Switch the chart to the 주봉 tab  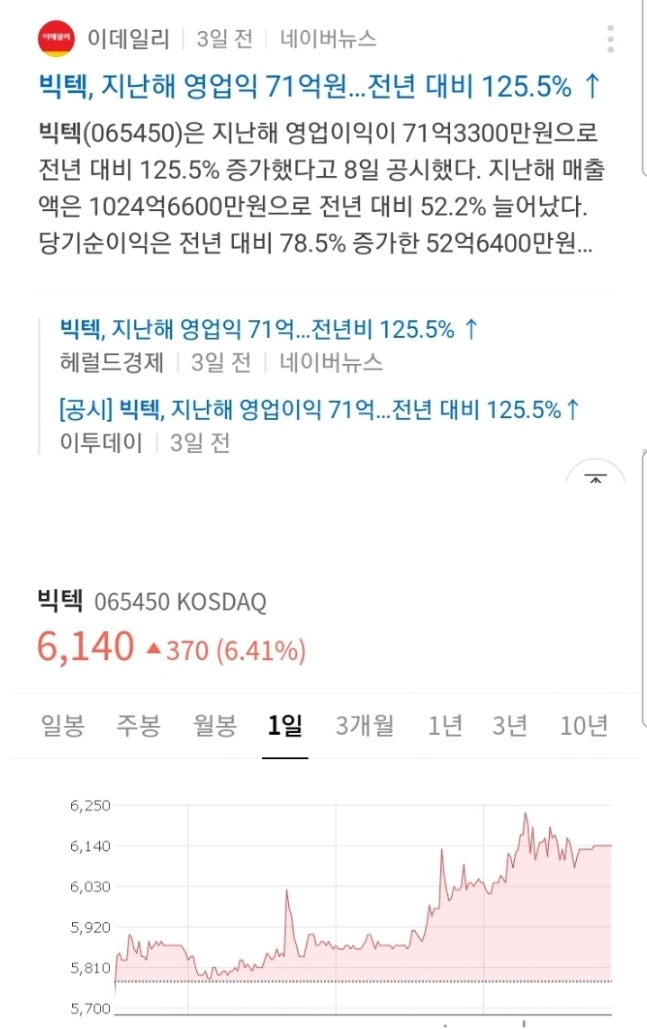[137, 725]
